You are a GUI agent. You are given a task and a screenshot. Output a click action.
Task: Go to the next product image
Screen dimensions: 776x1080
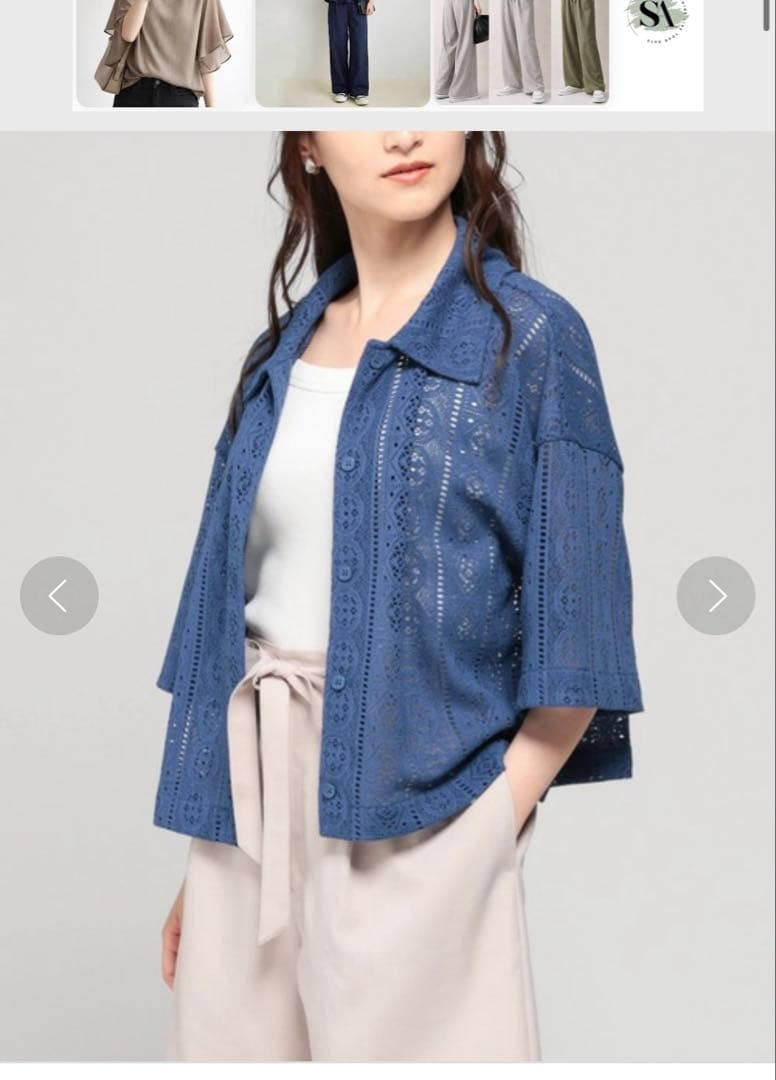[x=716, y=596]
